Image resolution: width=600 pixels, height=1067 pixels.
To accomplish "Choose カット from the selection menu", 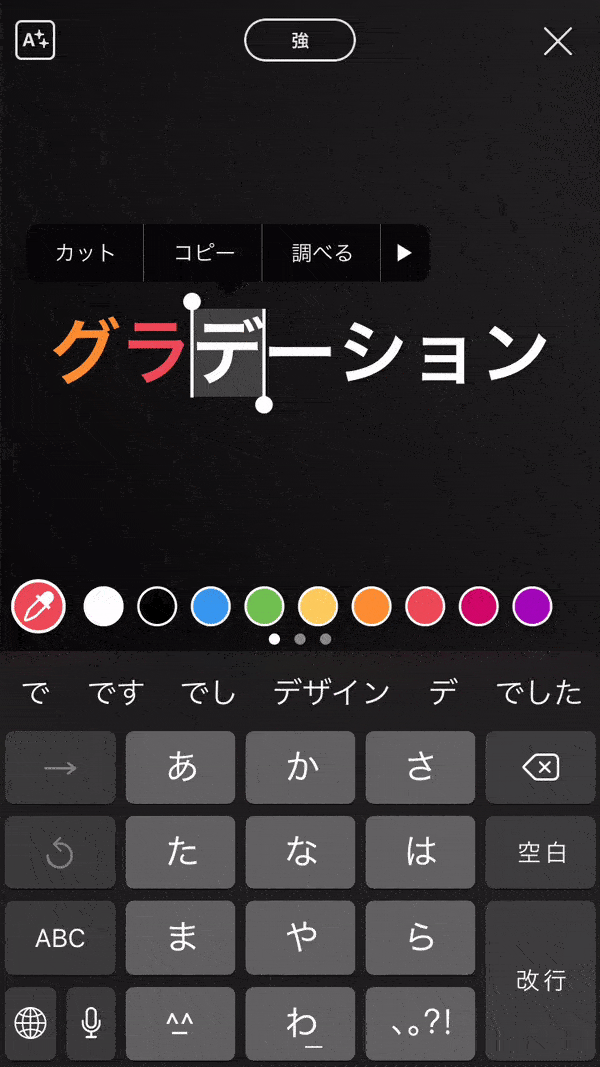I will click(85, 253).
